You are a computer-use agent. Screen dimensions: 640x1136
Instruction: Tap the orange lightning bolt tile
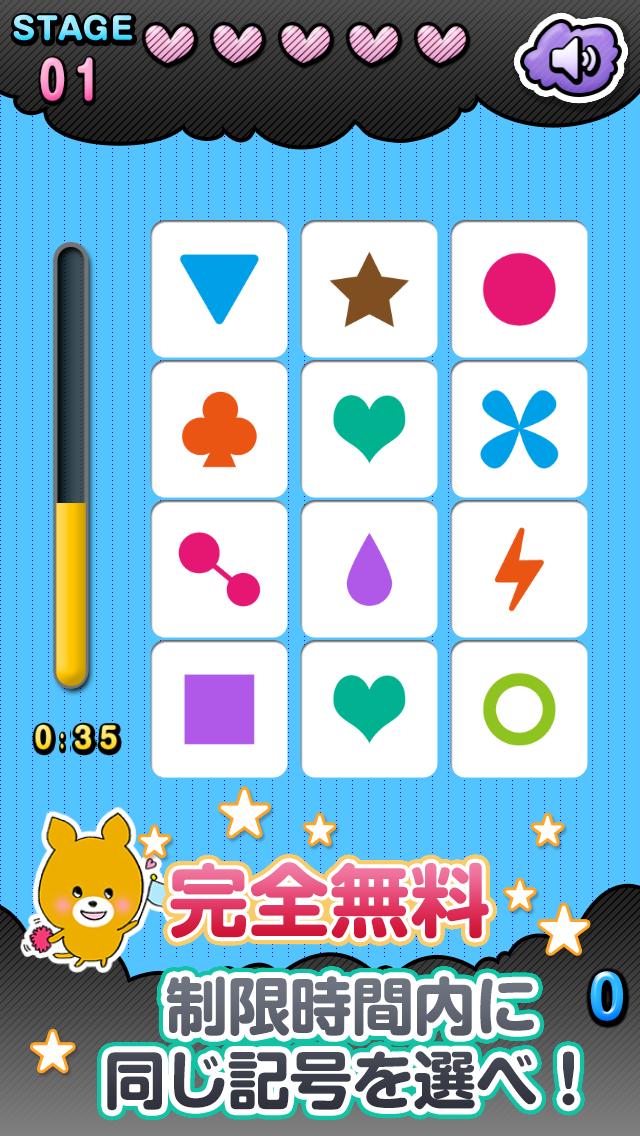click(x=519, y=570)
